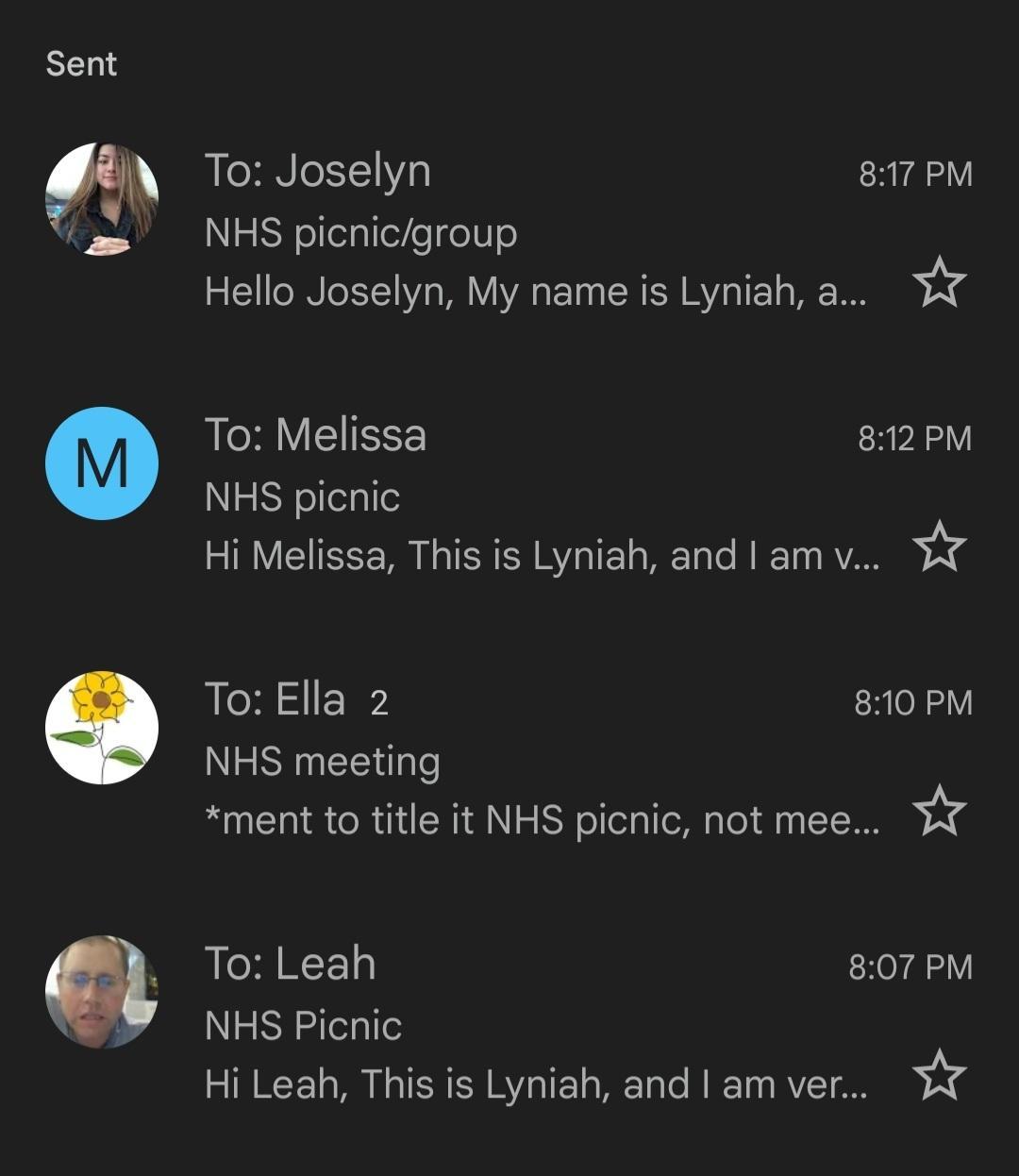Star the email to Joselyn
Image resolution: width=1019 pixels, height=1176 pixels.
pyautogui.click(x=939, y=284)
